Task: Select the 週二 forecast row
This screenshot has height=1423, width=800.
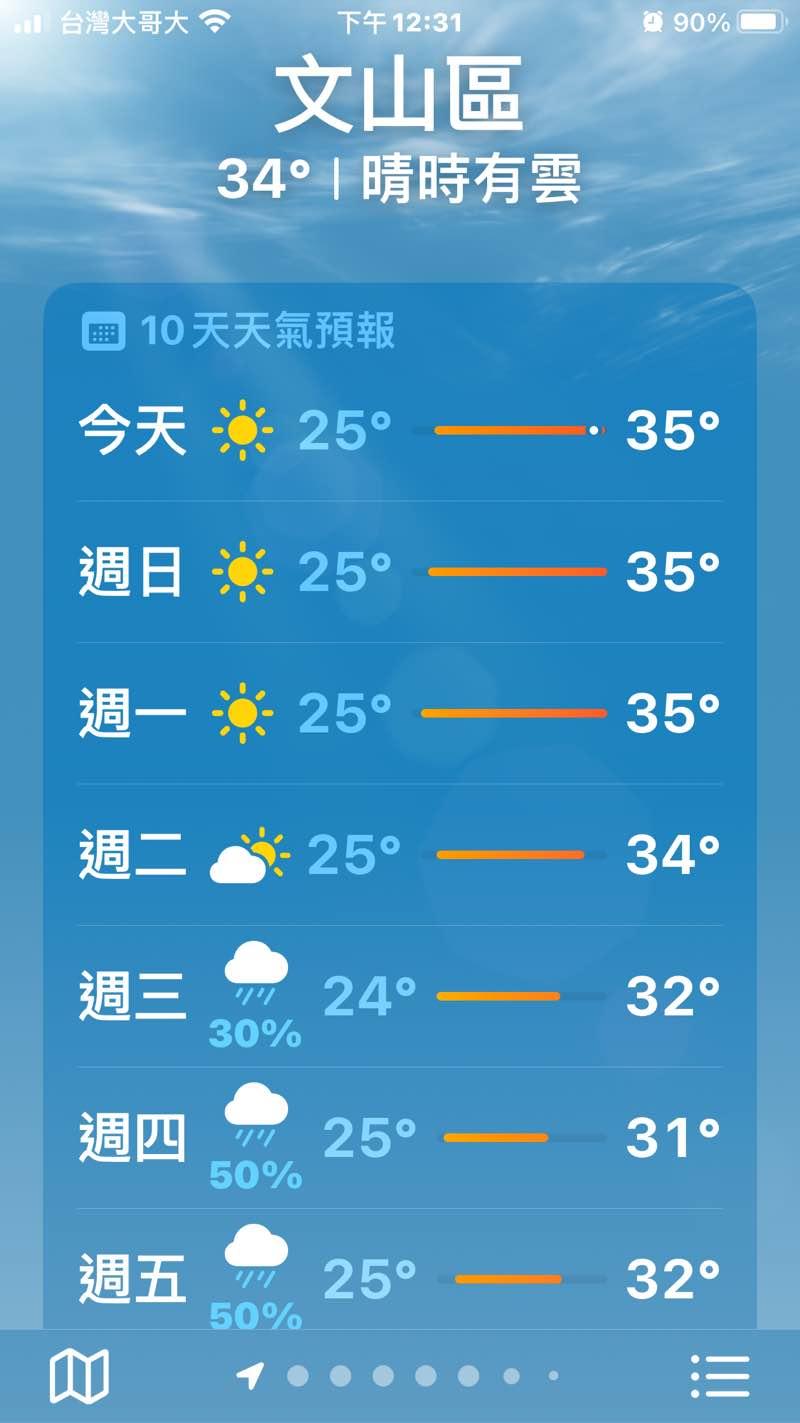Action: 400,854
